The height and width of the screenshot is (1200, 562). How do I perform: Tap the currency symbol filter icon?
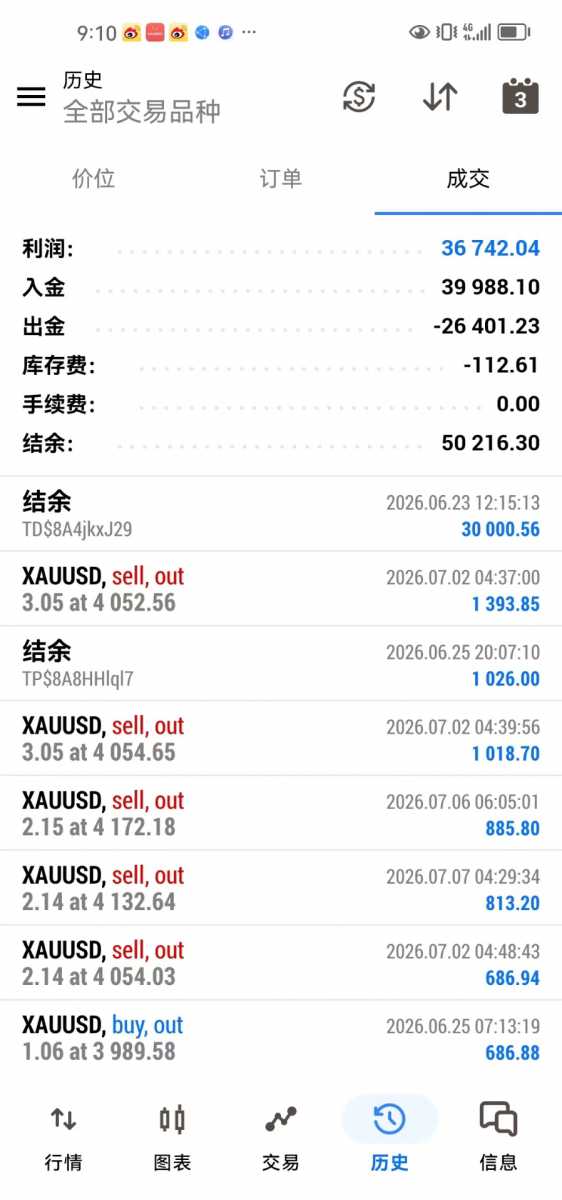359,96
